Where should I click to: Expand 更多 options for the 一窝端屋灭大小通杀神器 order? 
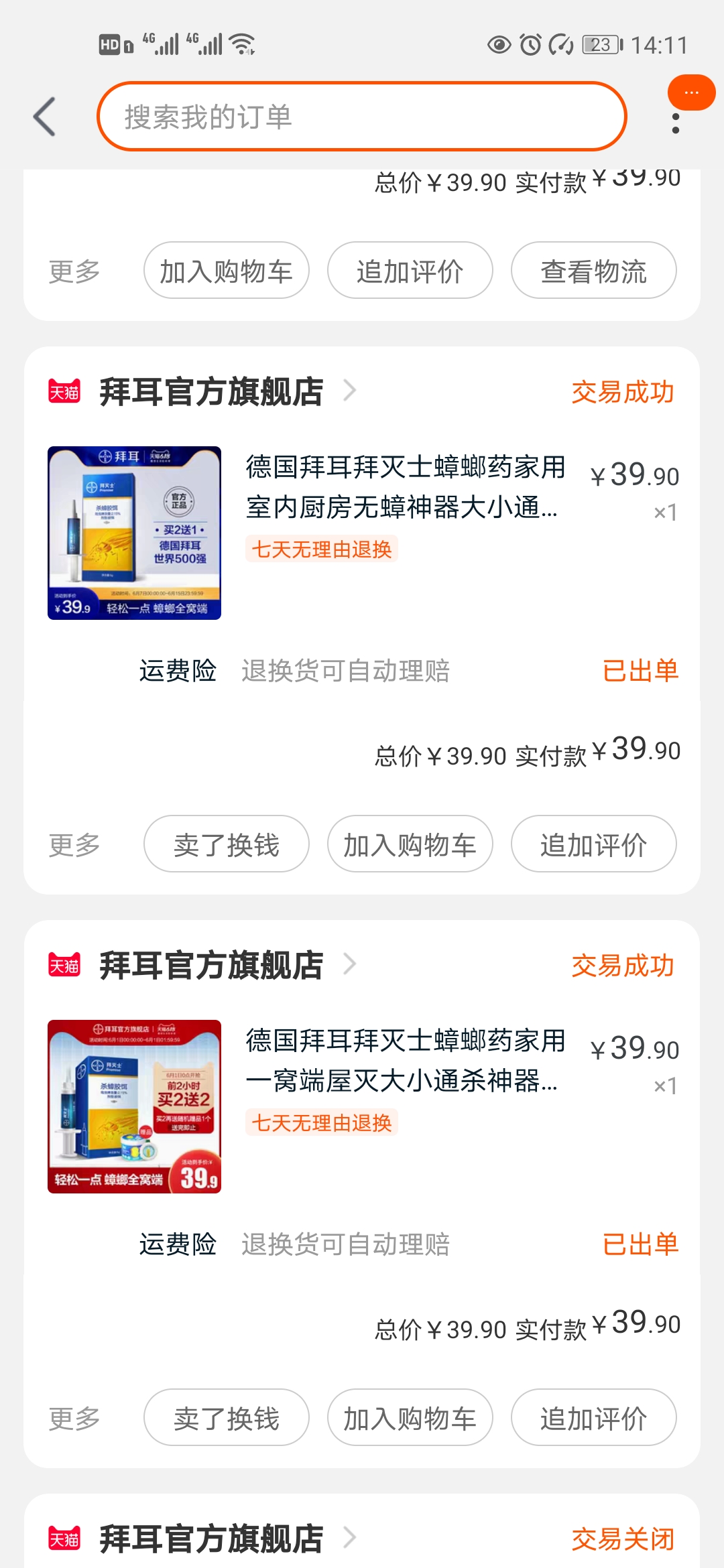coord(74,1419)
